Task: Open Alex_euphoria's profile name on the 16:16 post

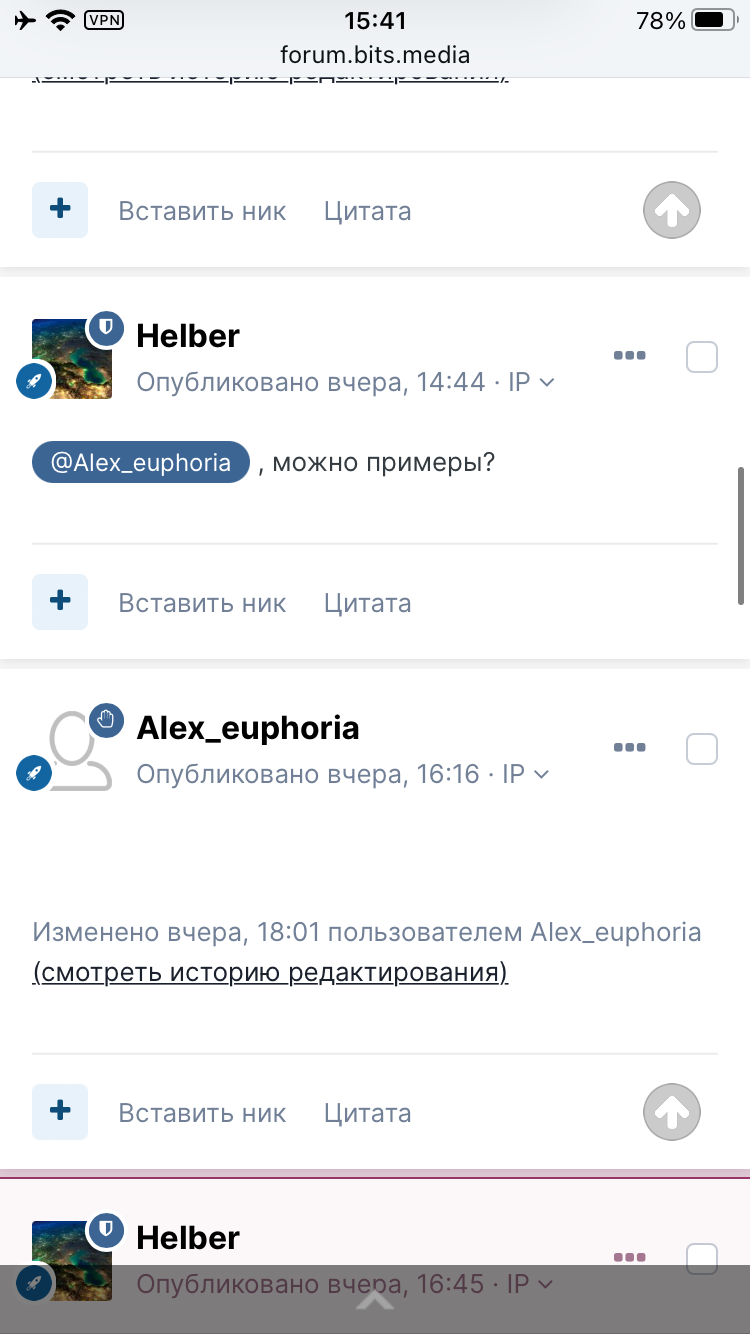Action: (x=248, y=728)
